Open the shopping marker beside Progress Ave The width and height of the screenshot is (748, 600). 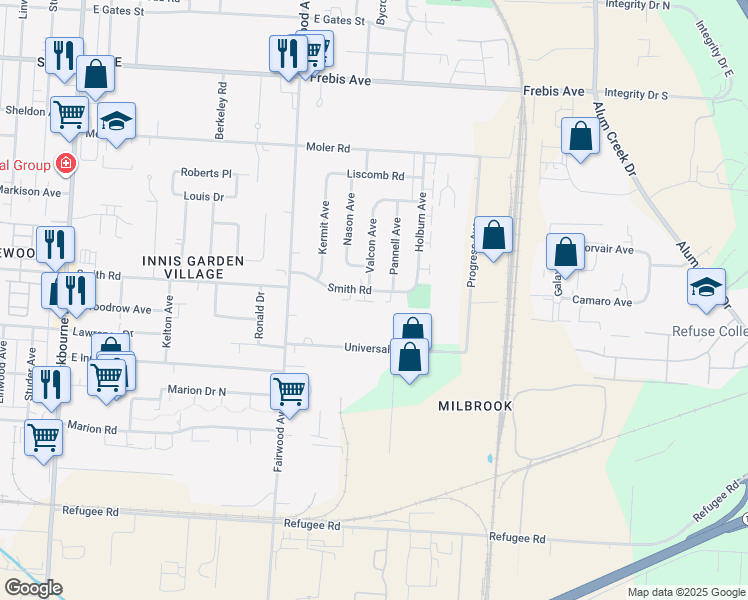coord(493,237)
